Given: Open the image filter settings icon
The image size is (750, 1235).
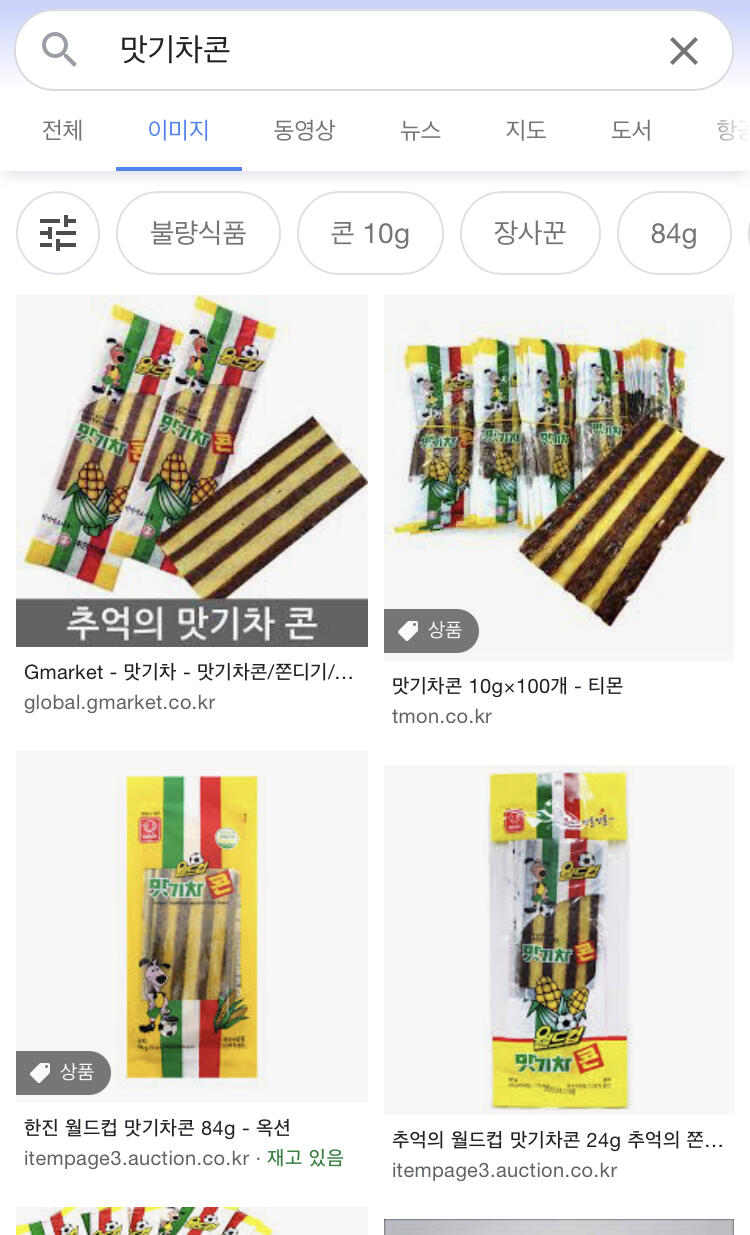Looking at the screenshot, I should pos(58,233).
